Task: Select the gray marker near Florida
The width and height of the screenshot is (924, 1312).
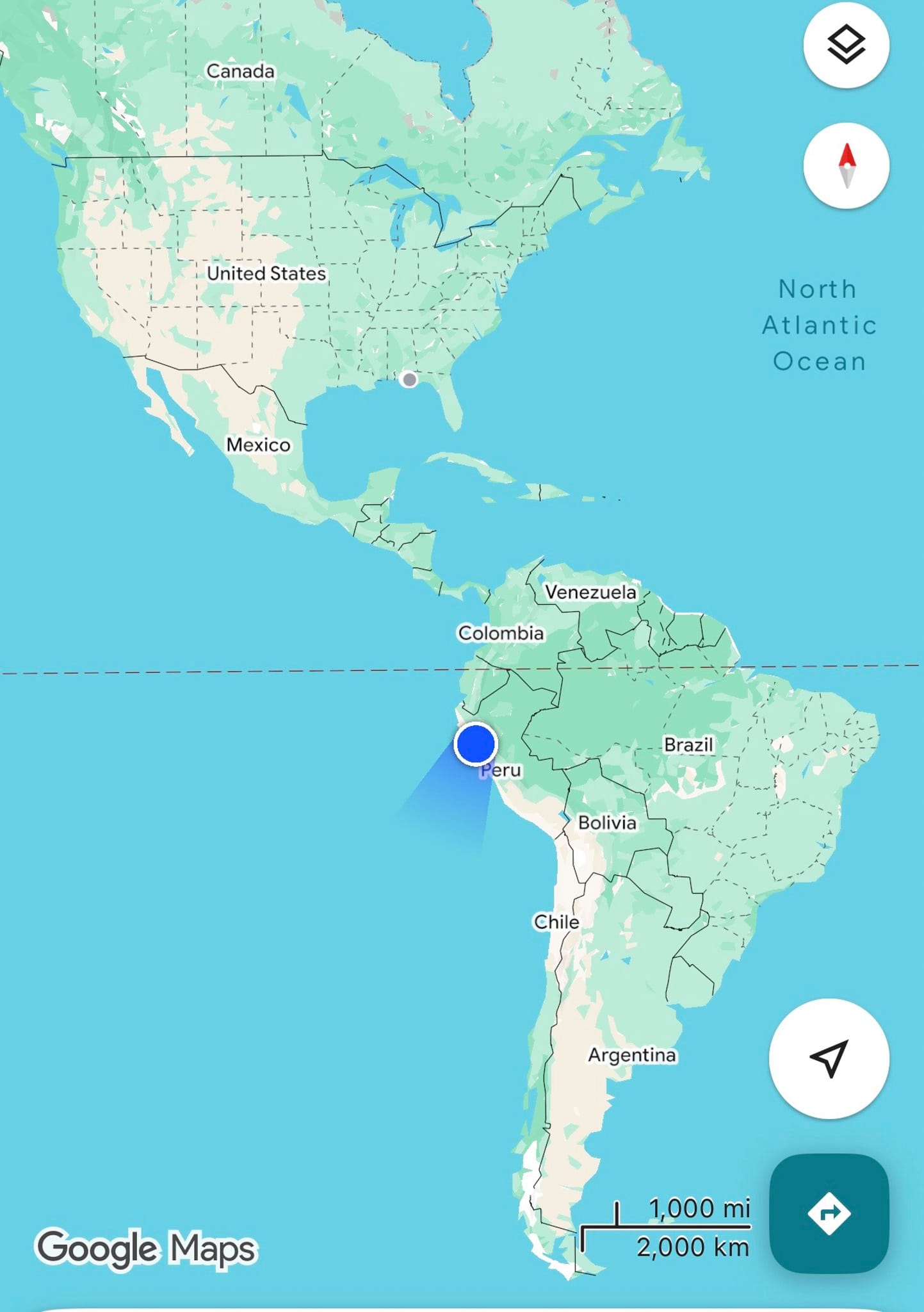Action: tap(409, 379)
